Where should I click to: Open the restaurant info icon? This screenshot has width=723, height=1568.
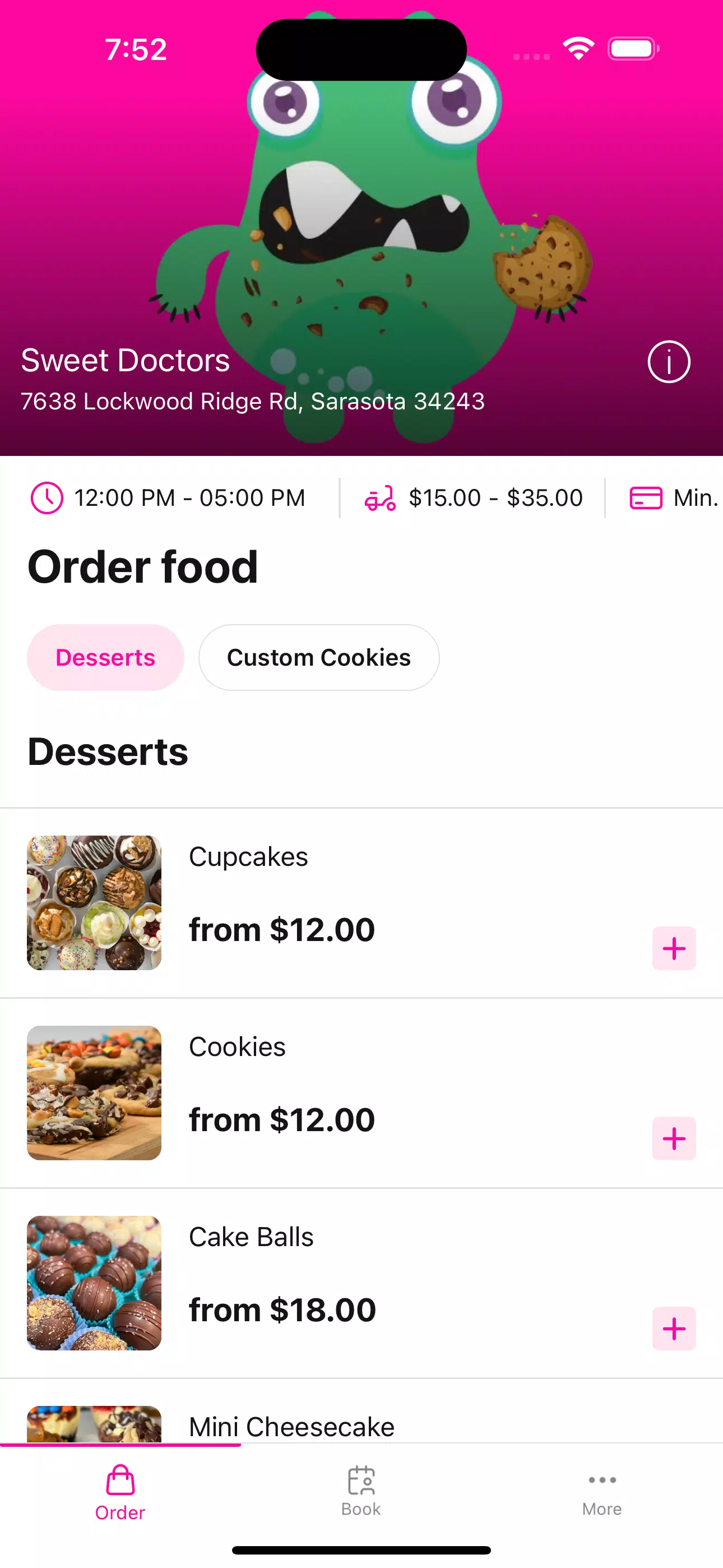pyautogui.click(x=668, y=362)
